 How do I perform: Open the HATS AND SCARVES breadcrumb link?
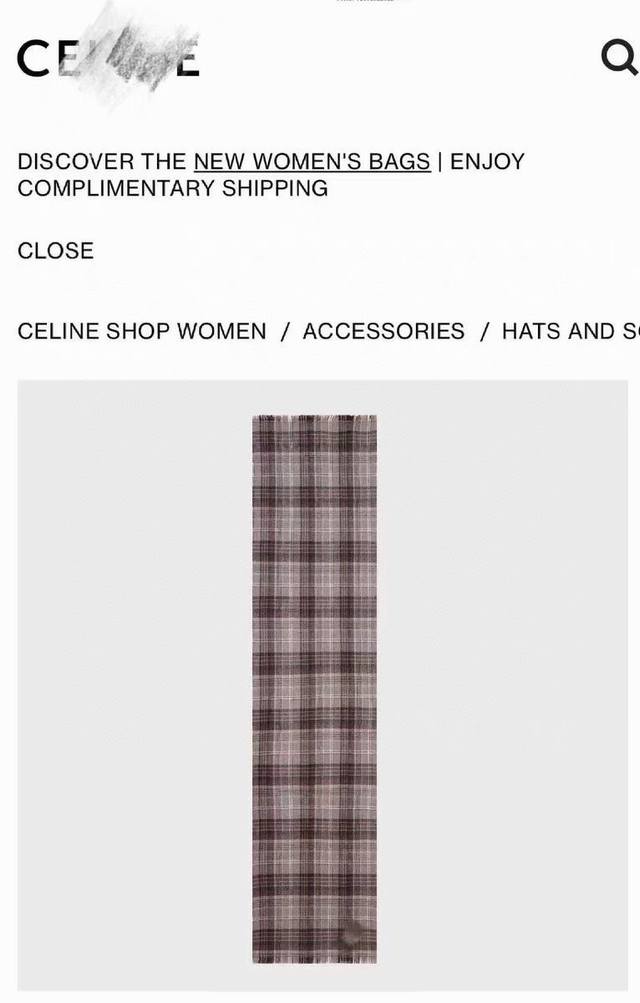pos(570,332)
